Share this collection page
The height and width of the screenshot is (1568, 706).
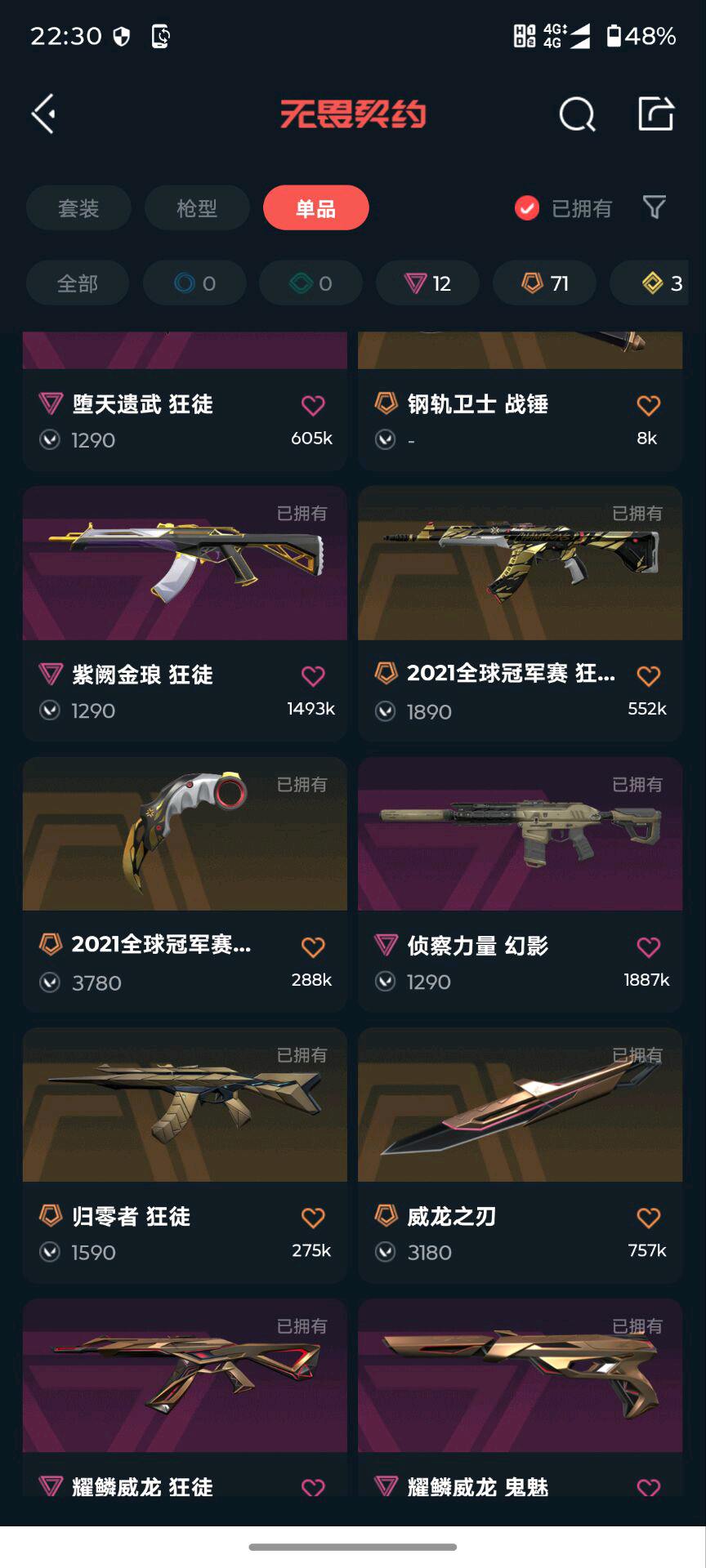(x=655, y=114)
